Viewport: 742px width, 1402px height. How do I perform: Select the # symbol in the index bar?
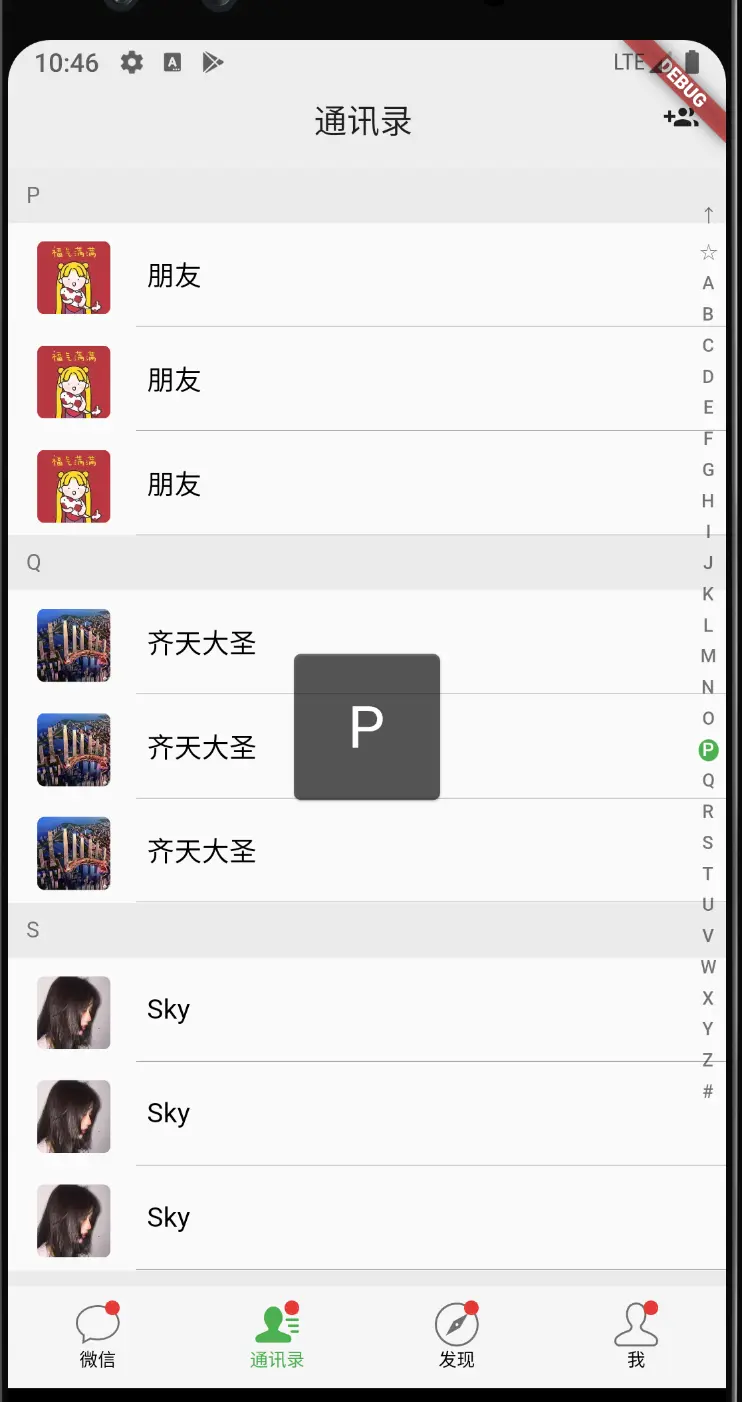(708, 1091)
